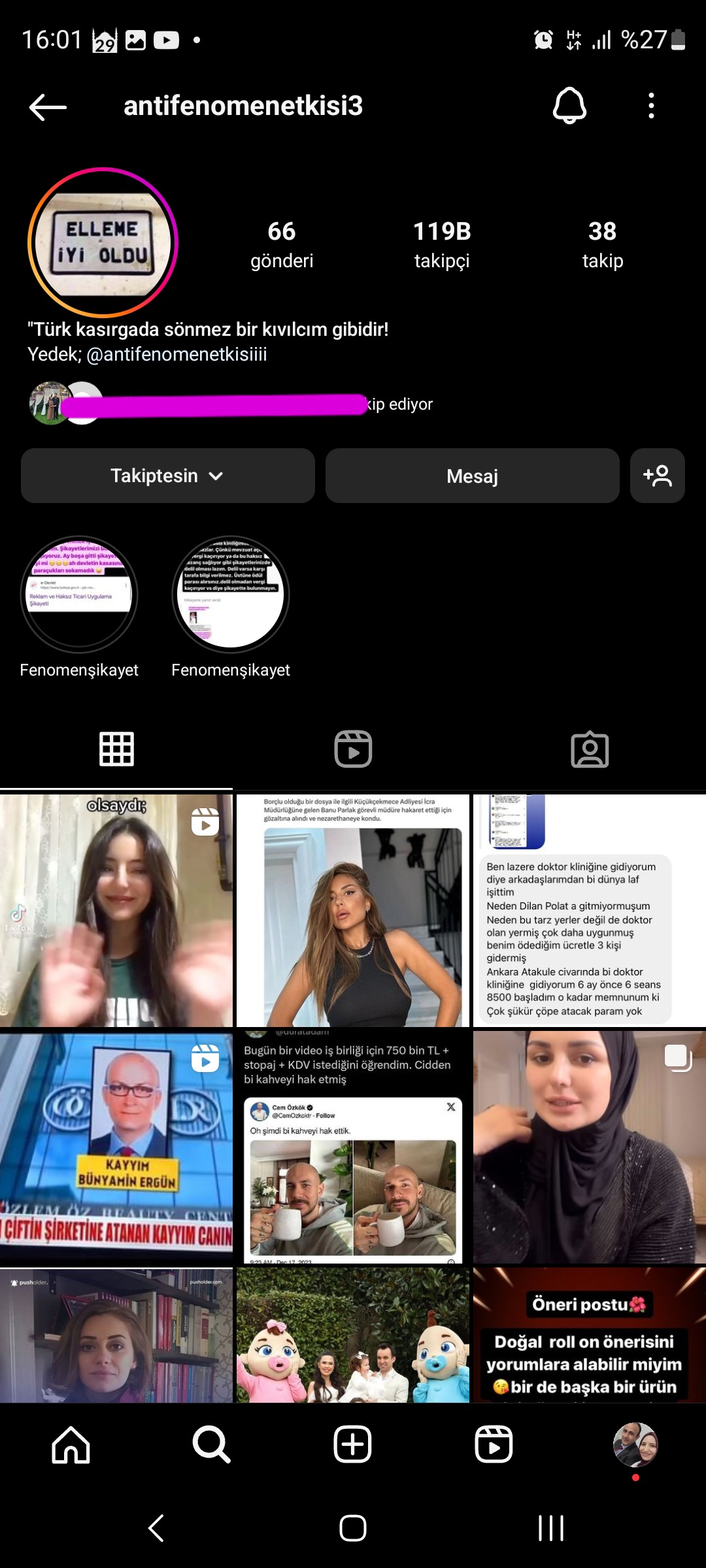Switch to the tagged posts tab

pos(589,749)
